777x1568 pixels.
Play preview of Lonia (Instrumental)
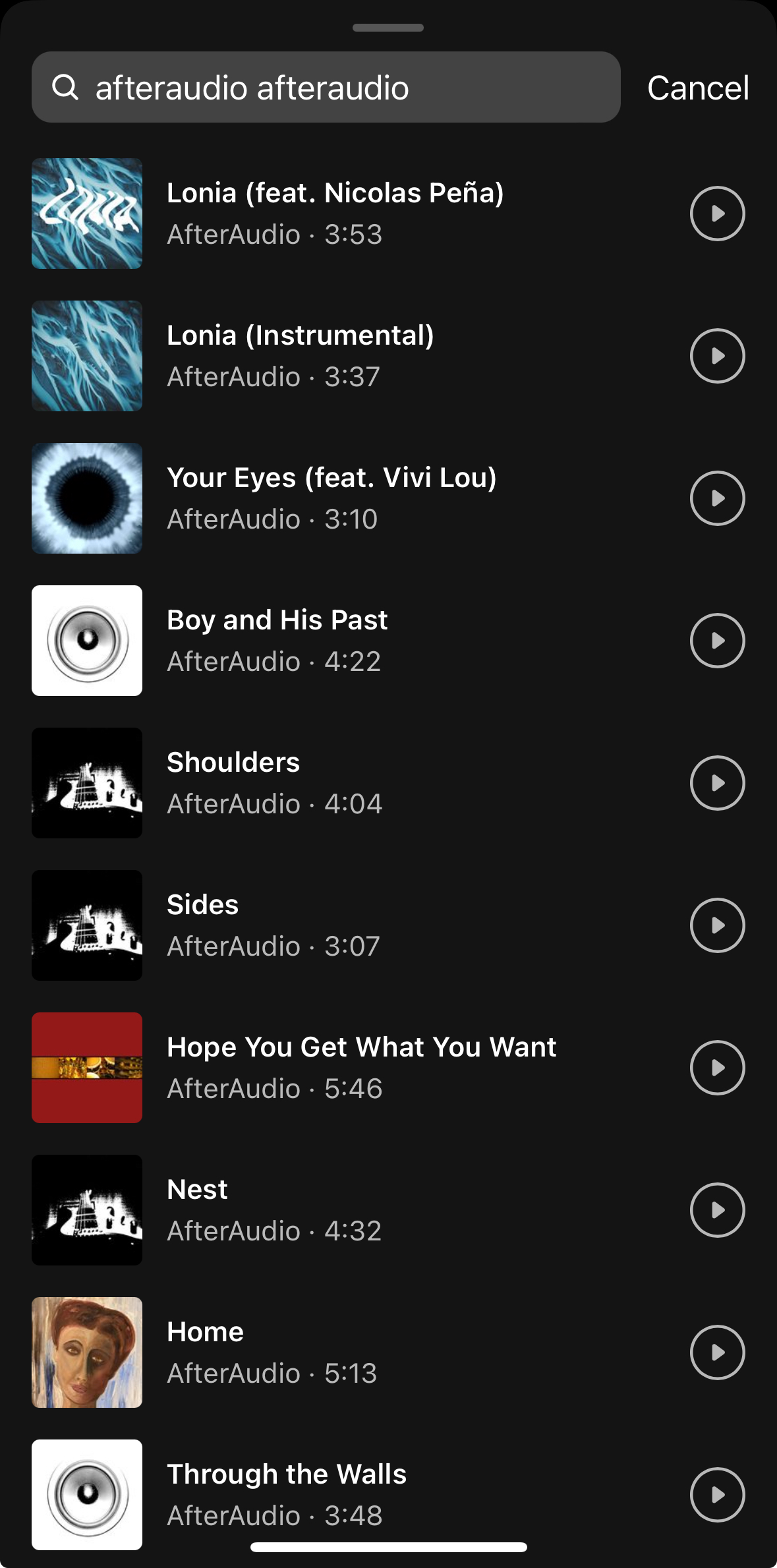pos(717,356)
